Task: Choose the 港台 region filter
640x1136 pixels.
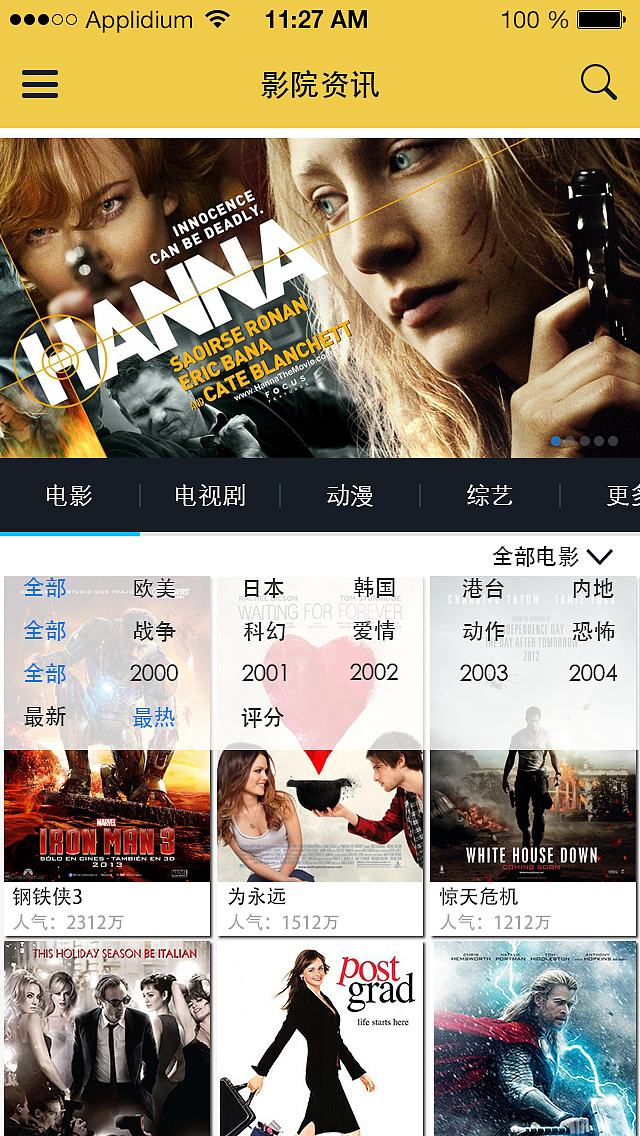Action: (x=483, y=589)
